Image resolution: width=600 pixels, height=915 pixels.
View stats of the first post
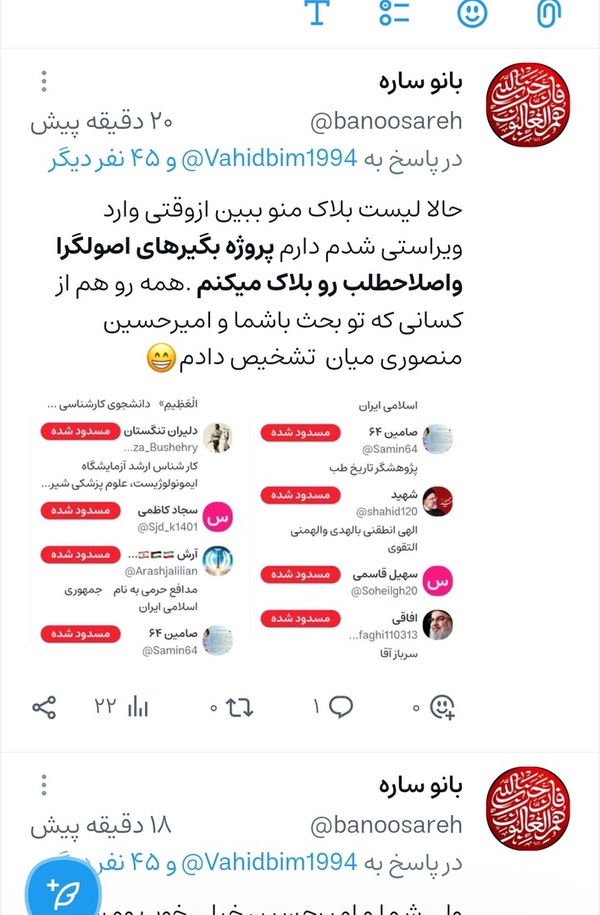tap(121, 707)
